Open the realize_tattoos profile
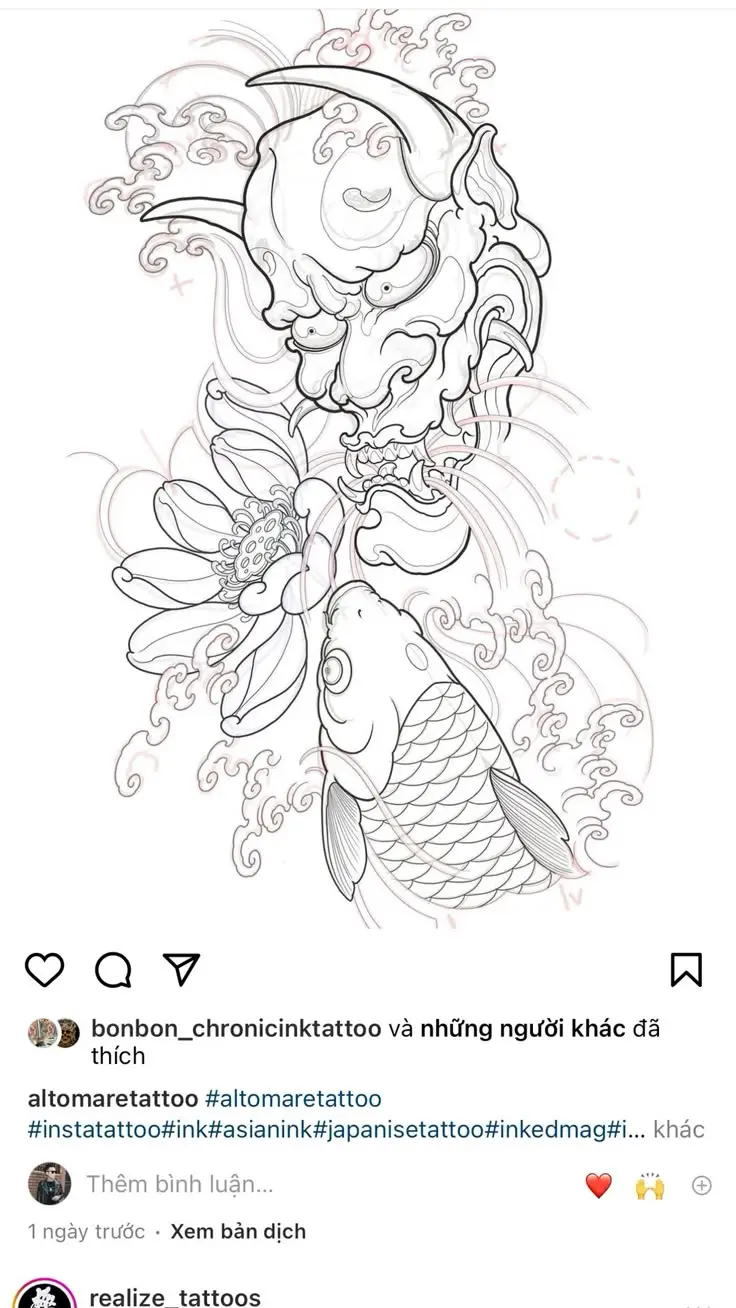Viewport: 736px width, 1308px height. pos(174,1297)
